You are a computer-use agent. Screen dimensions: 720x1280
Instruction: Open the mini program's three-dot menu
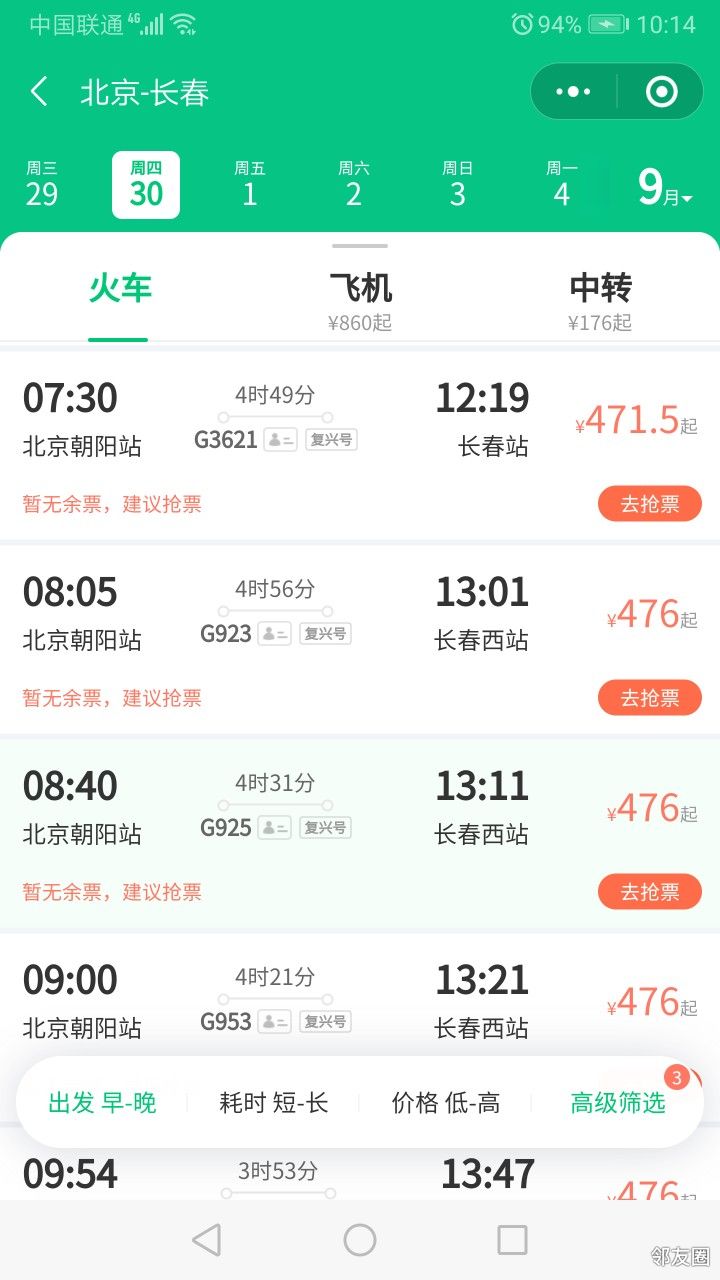[x=573, y=92]
